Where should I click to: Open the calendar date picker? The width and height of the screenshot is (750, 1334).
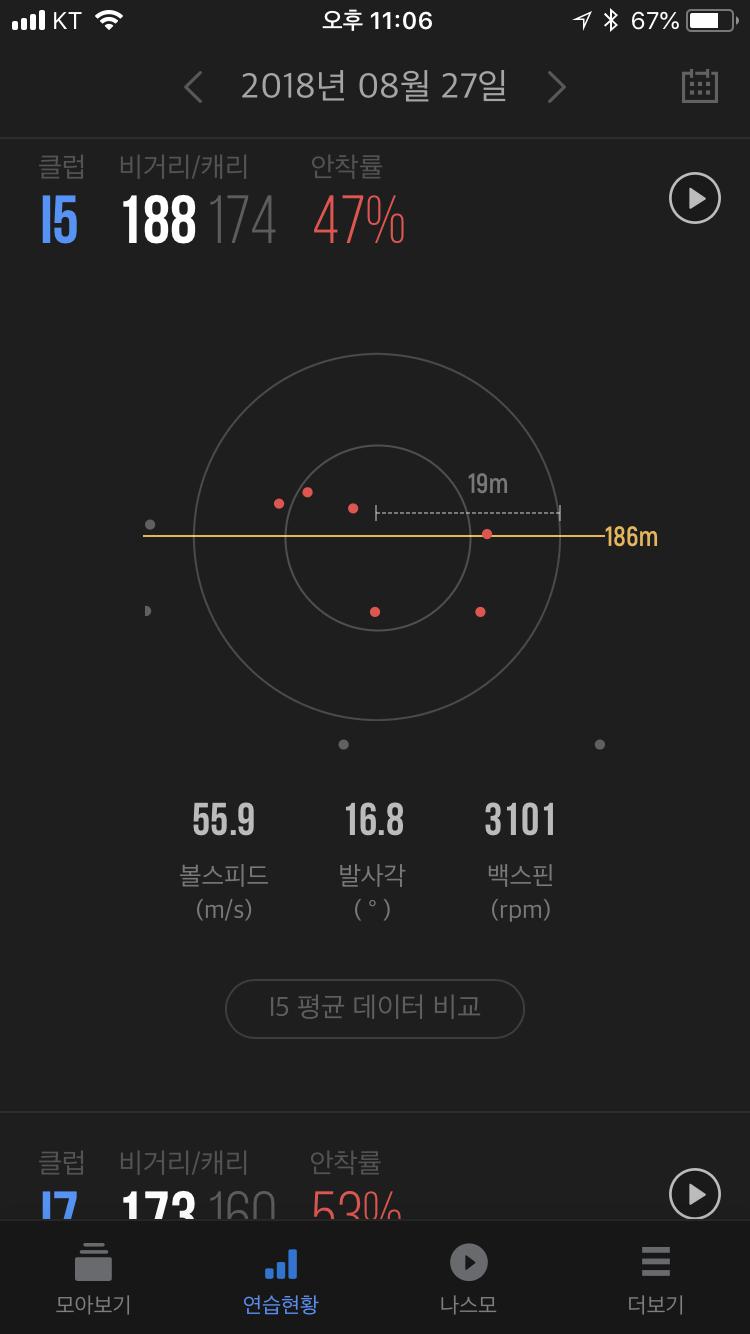699,87
